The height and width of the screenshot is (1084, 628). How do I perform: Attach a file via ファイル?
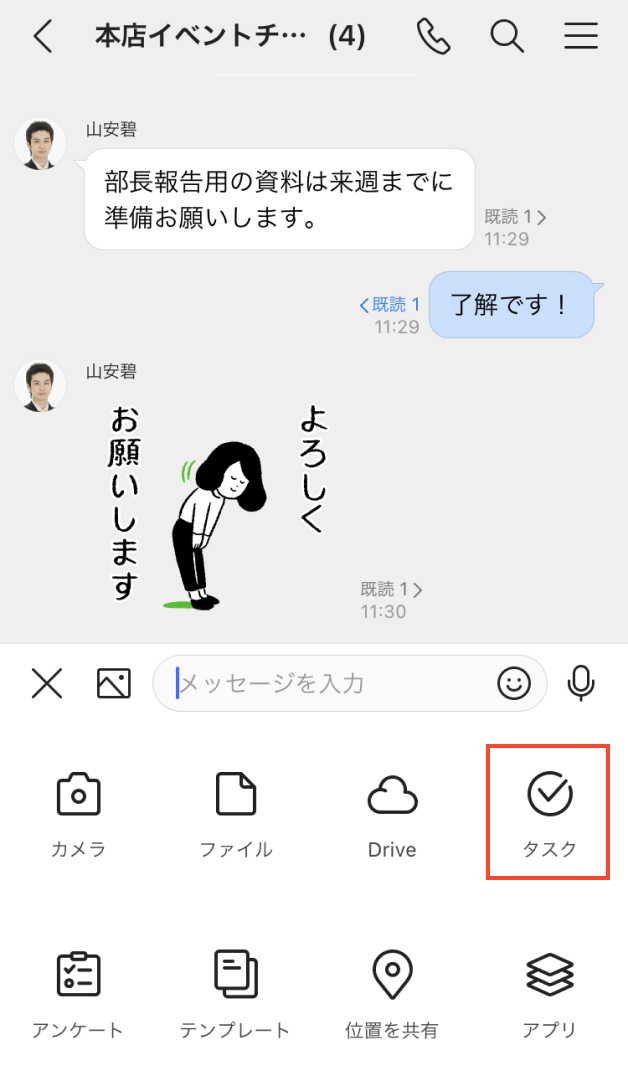tap(236, 813)
